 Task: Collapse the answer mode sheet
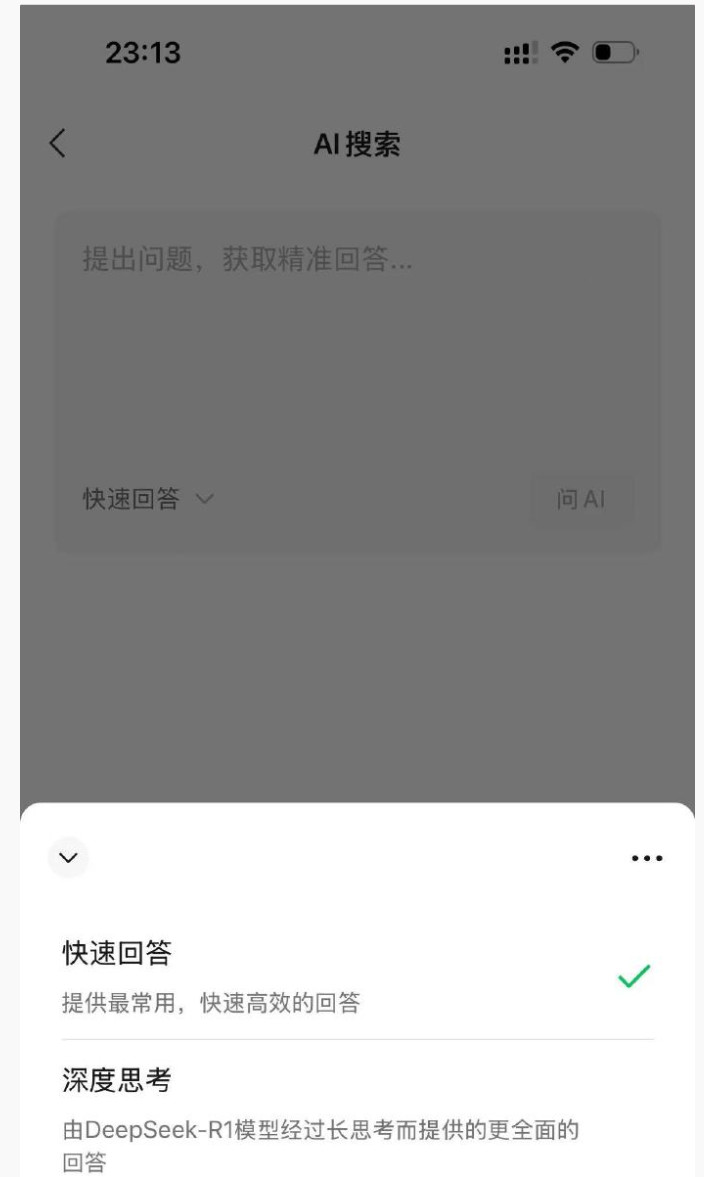pos(68,857)
